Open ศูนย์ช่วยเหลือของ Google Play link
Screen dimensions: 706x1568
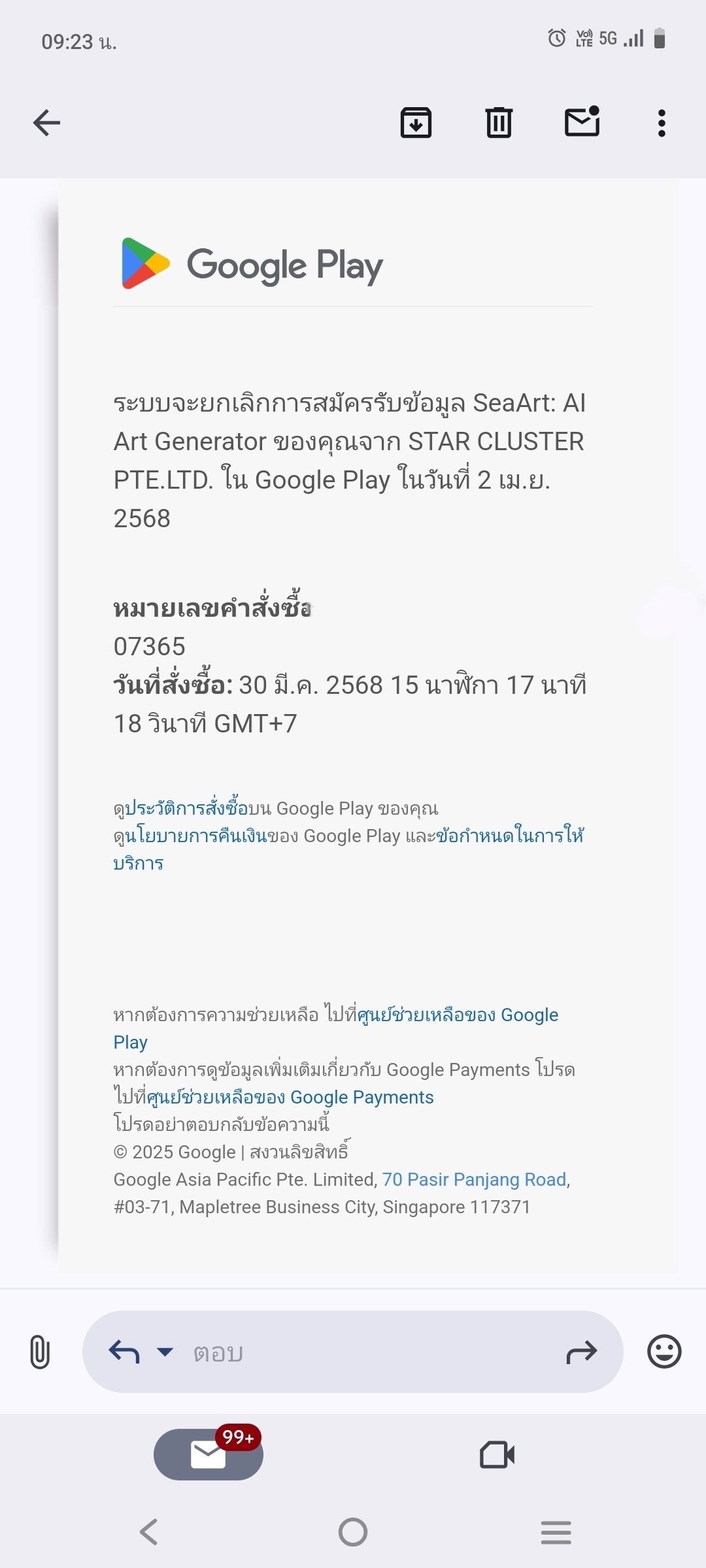(336, 1028)
